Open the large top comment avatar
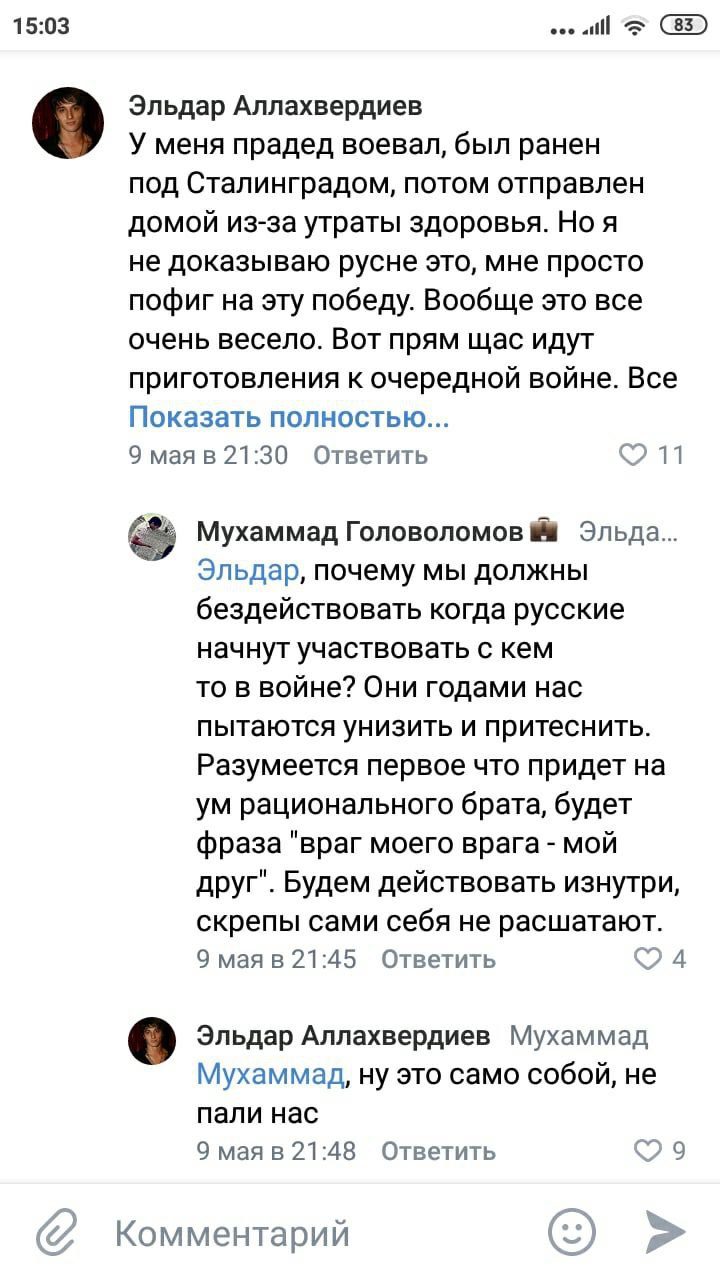The image size is (720, 1280). (x=68, y=123)
